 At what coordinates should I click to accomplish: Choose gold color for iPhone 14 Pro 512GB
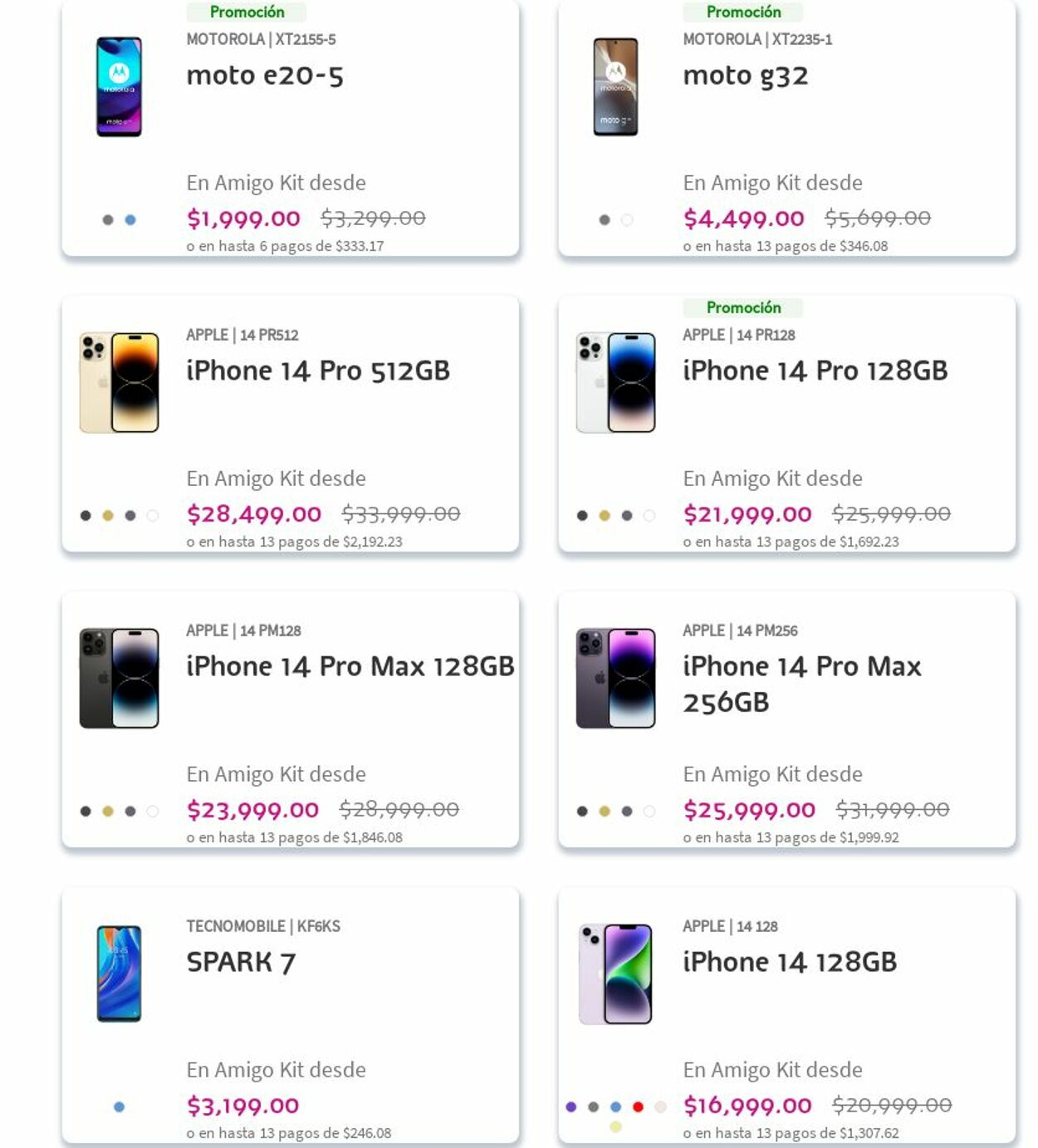click(108, 516)
